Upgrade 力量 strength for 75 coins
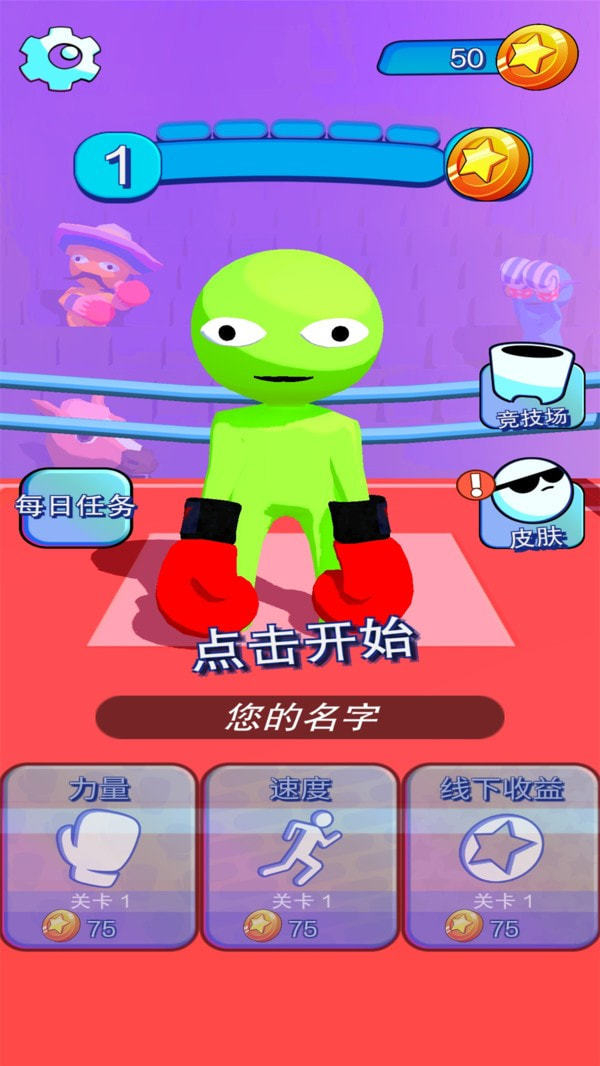Screen dimensions: 600x1066 tap(99, 857)
